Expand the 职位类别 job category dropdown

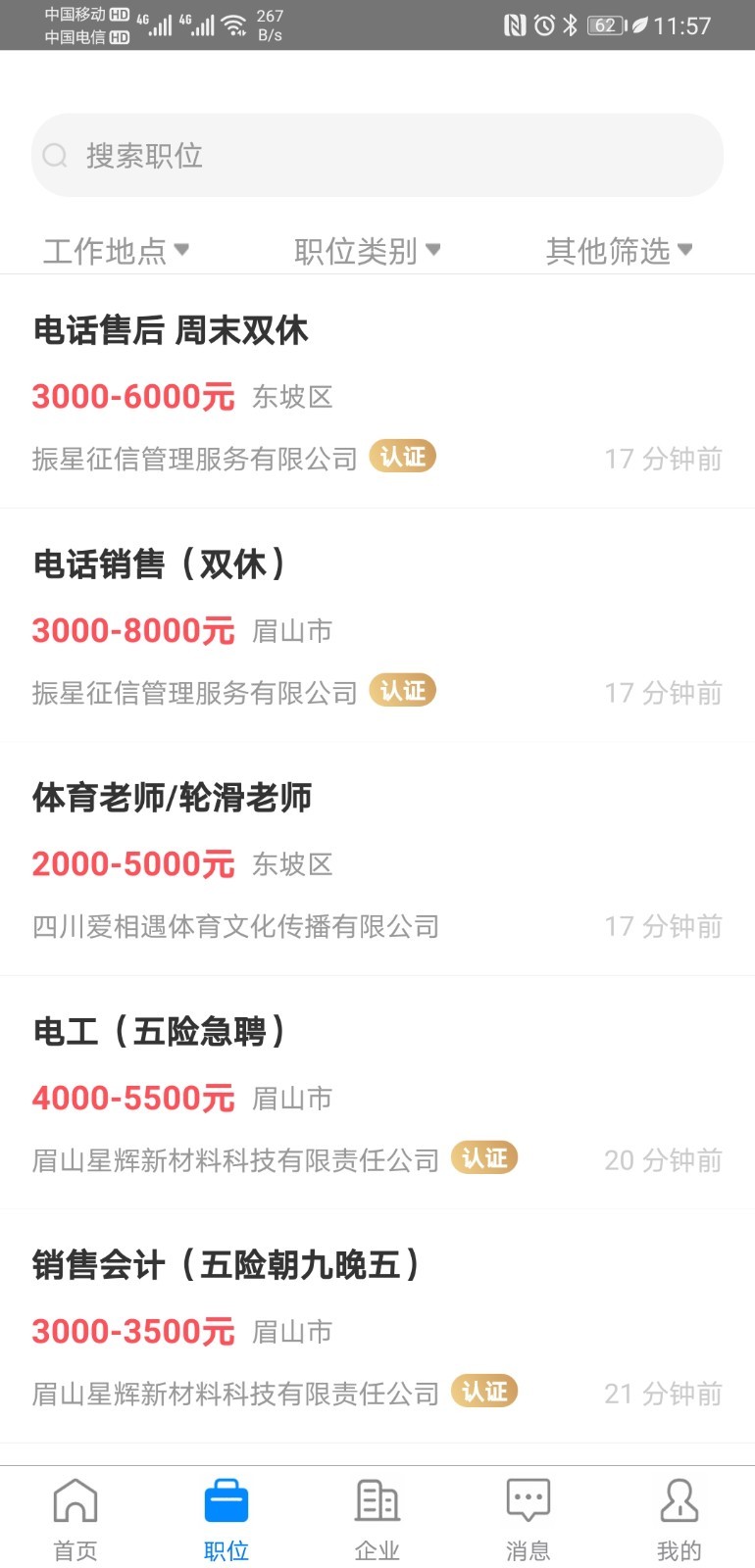[x=367, y=250]
